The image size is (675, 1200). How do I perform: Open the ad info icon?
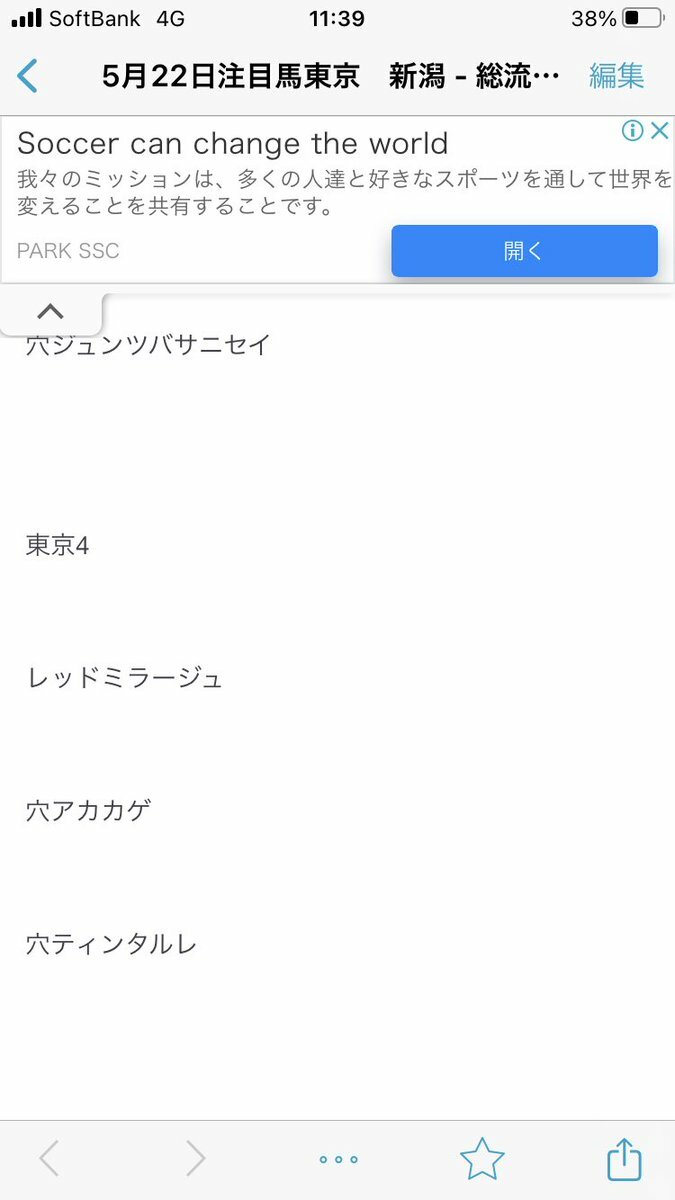(x=632, y=130)
